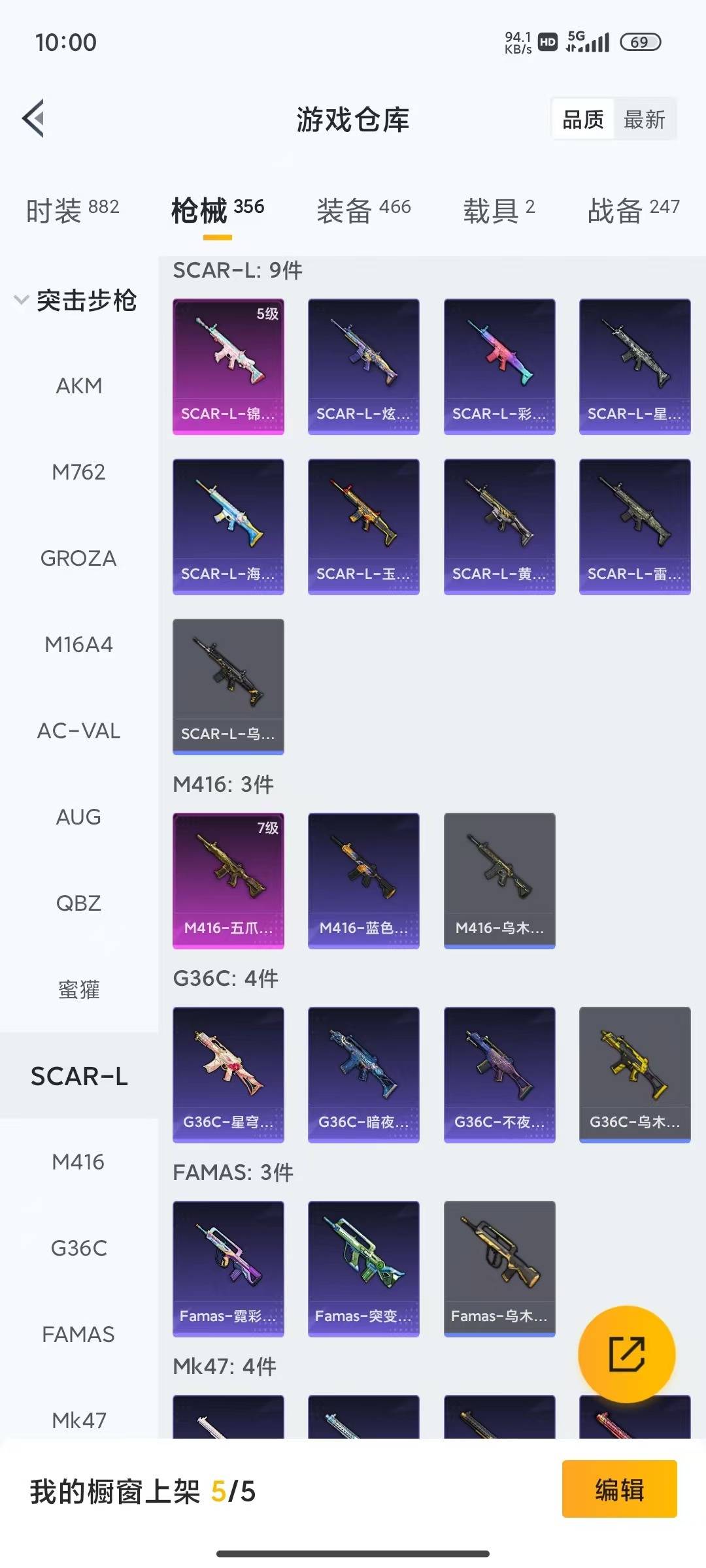The image size is (706, 1568).
Task: Open the 战备 tab
Action: click(633, 210)
